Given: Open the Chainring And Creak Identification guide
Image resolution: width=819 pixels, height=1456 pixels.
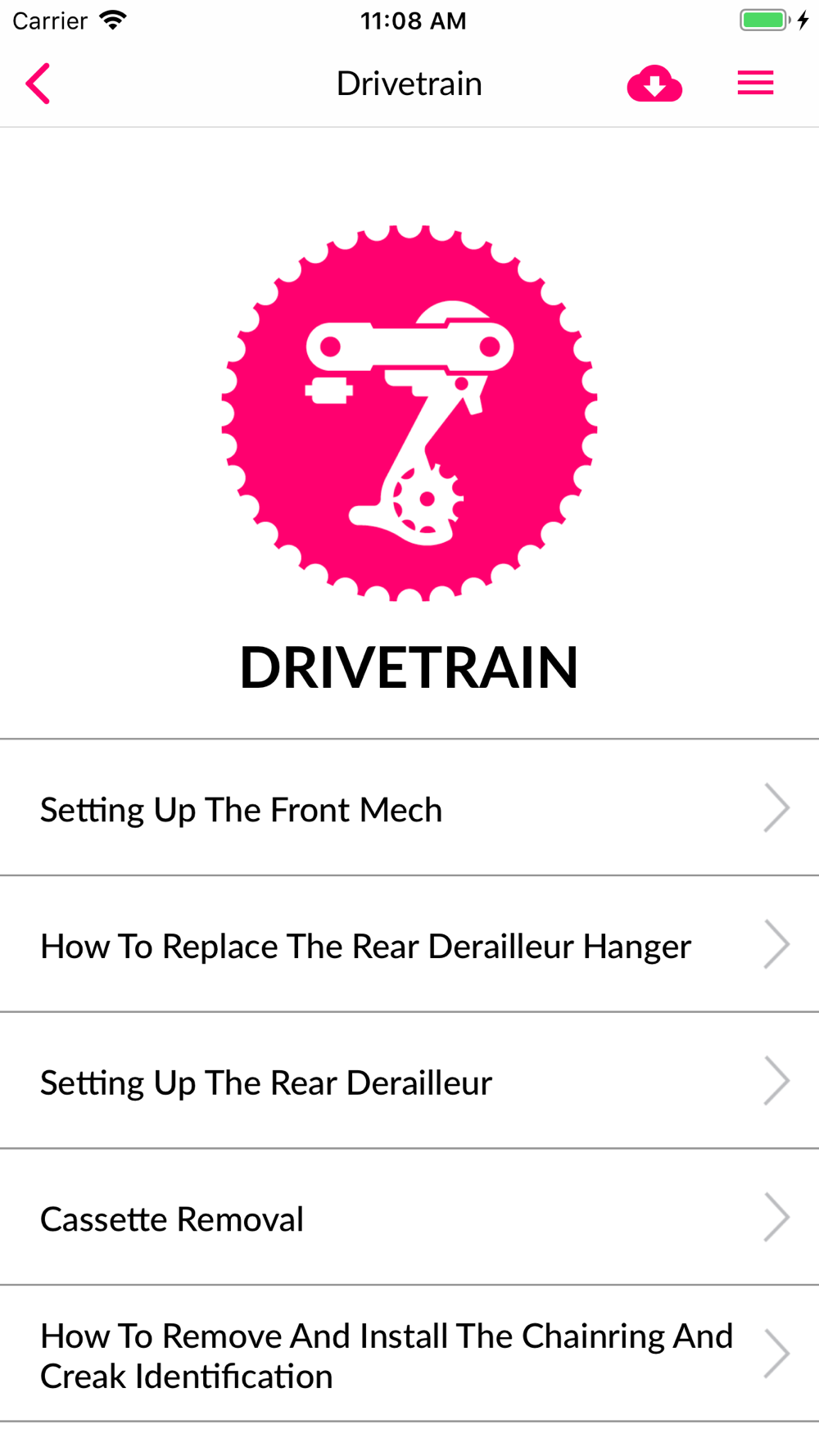Looking at the screenshot, I should pos(409,1354).
